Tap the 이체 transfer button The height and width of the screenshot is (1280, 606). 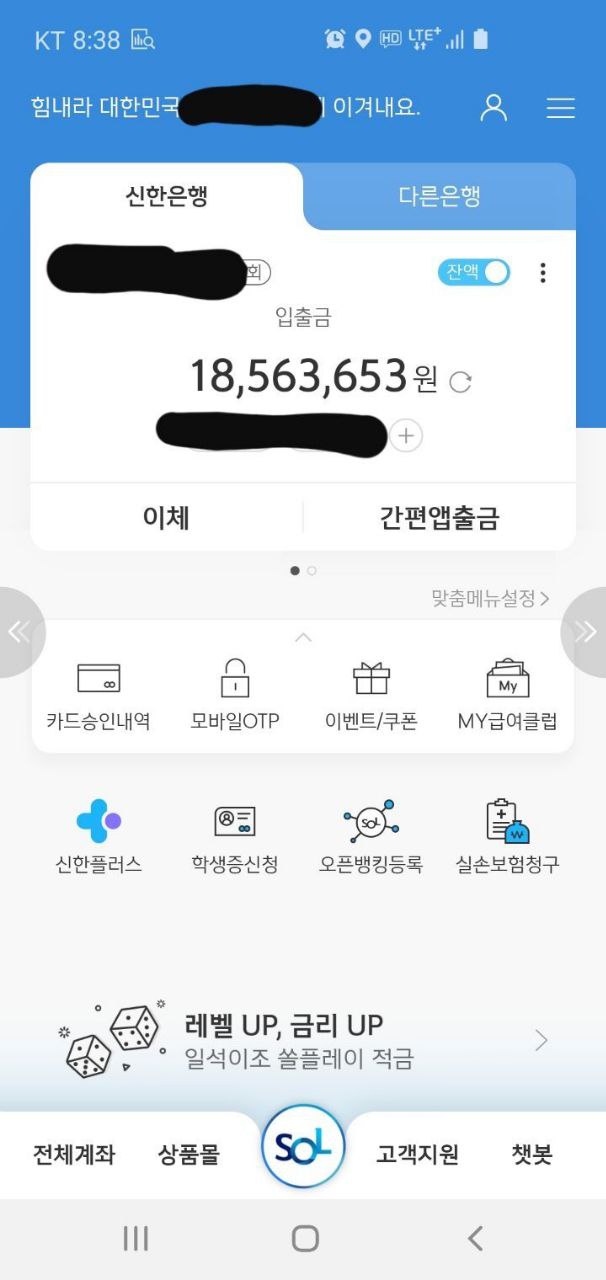[x=166, y=517]
